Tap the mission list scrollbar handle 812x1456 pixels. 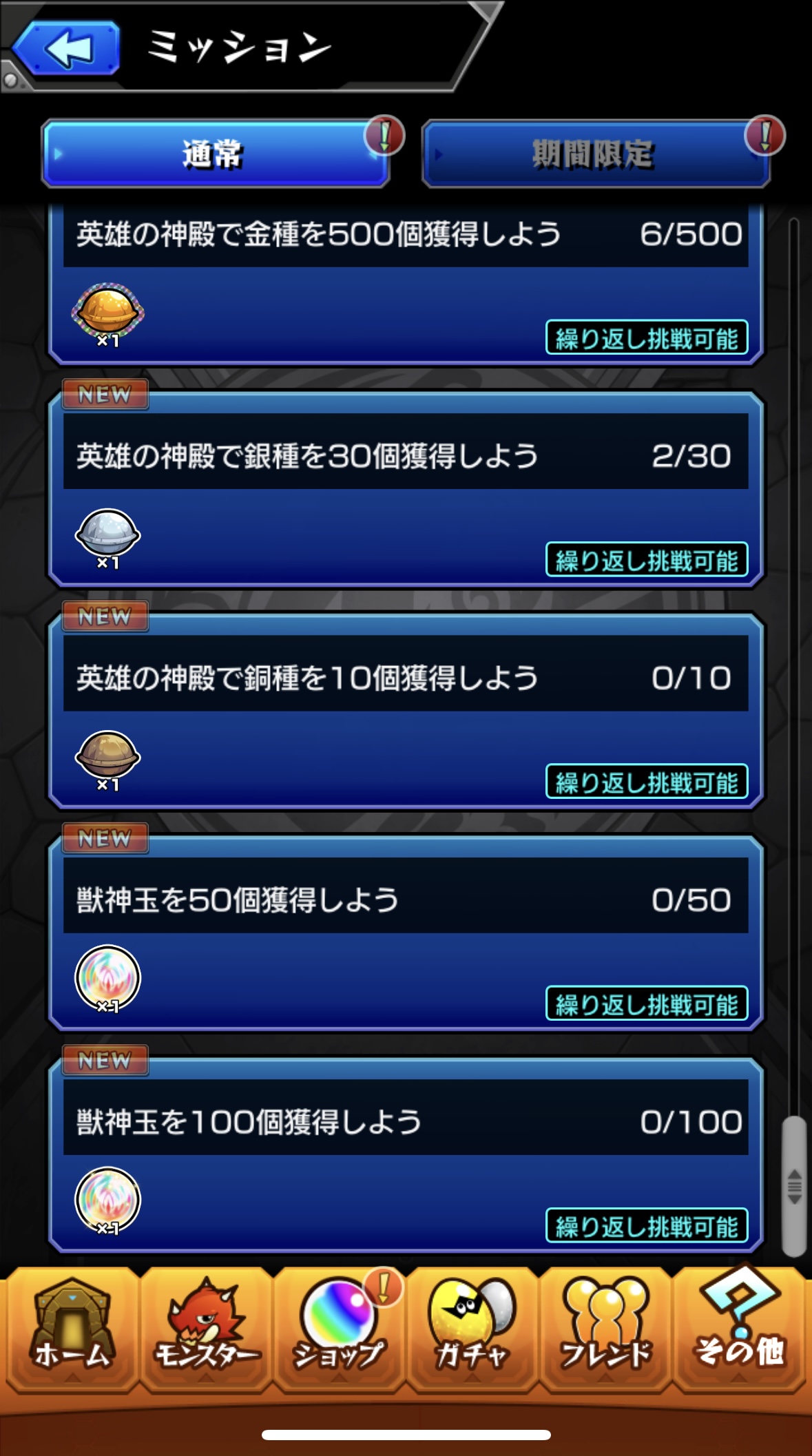pyautogui.click(x=794, y=1186)
